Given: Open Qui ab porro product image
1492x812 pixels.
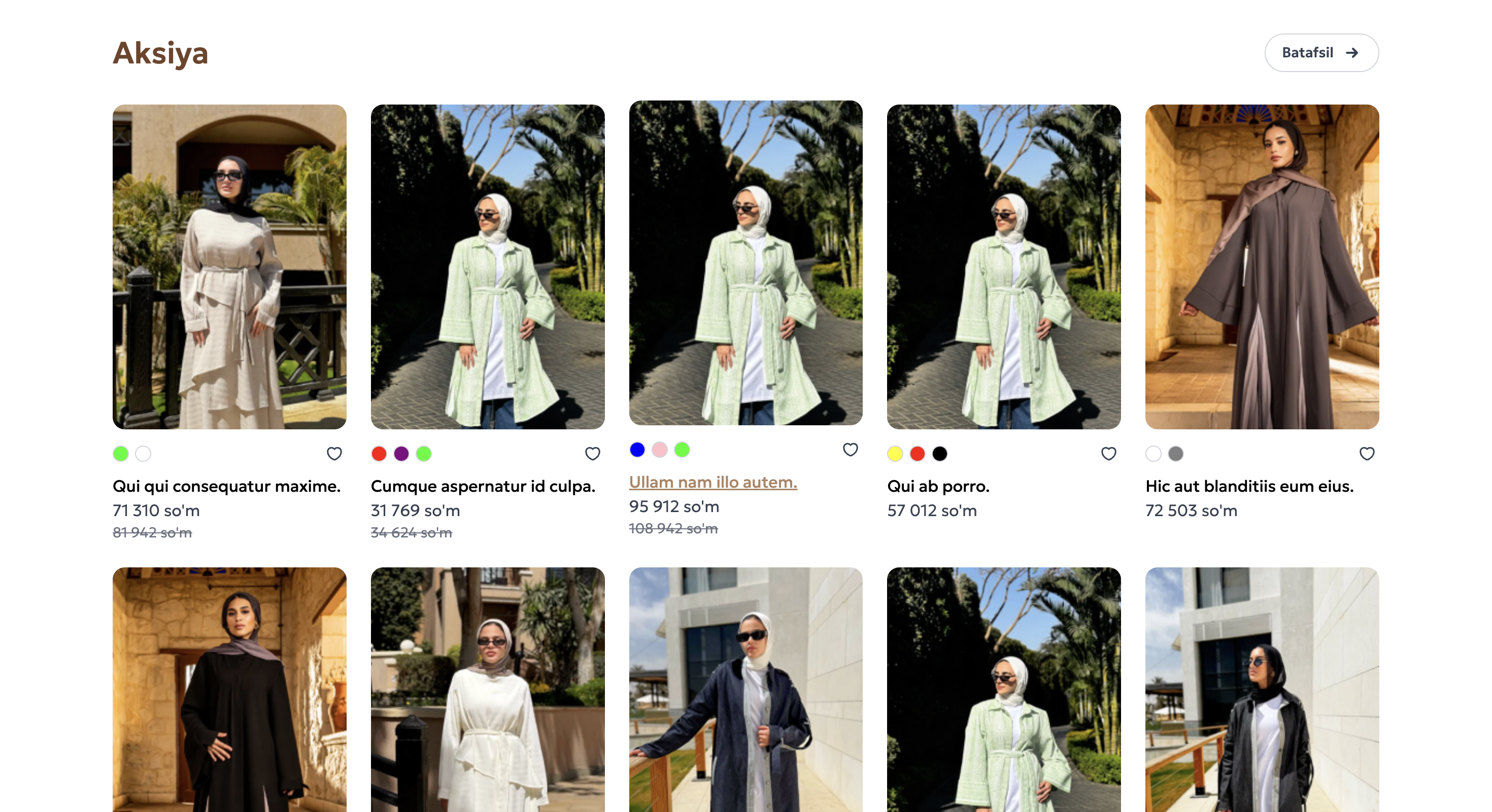Looking at the screenshot, I should click(1003, 266).
